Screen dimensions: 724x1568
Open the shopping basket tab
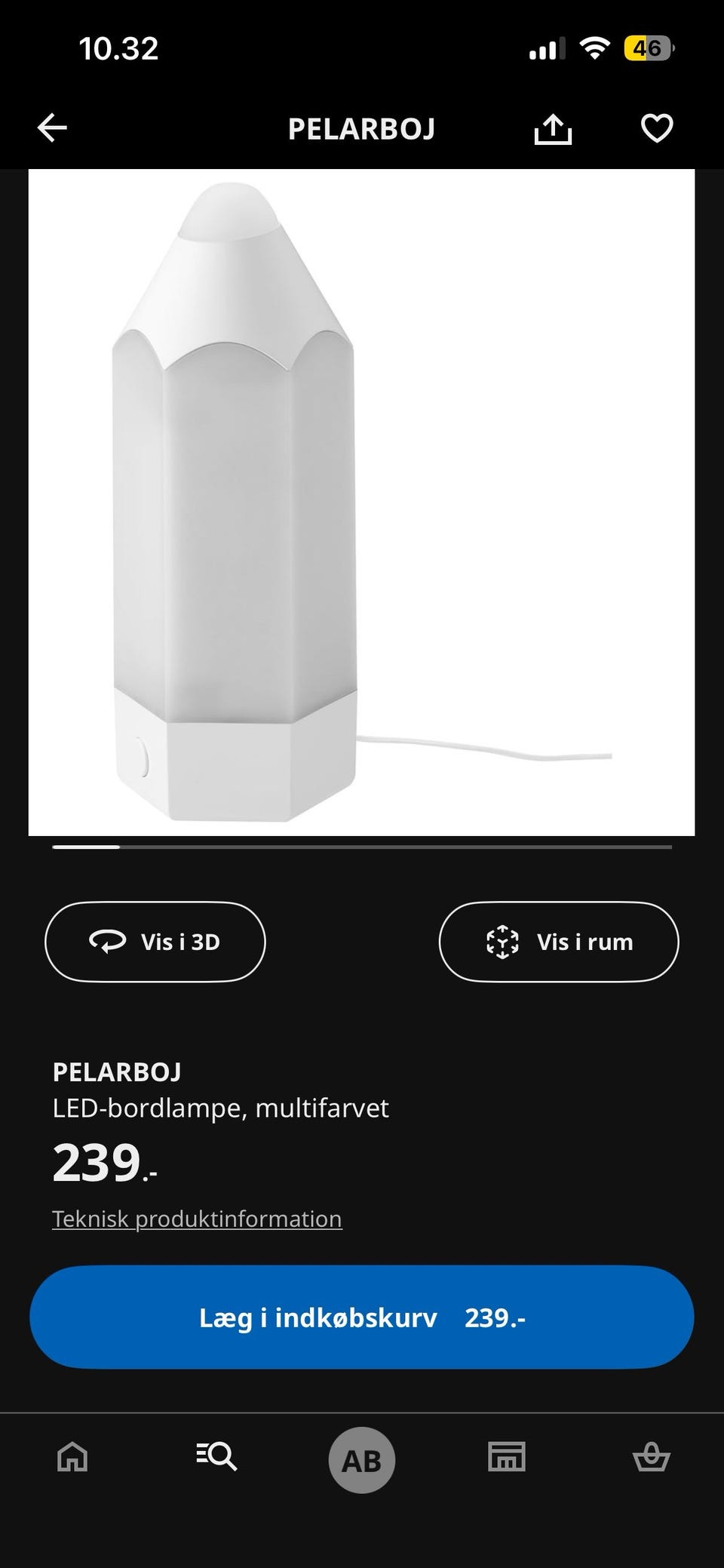click(651, 1456)
